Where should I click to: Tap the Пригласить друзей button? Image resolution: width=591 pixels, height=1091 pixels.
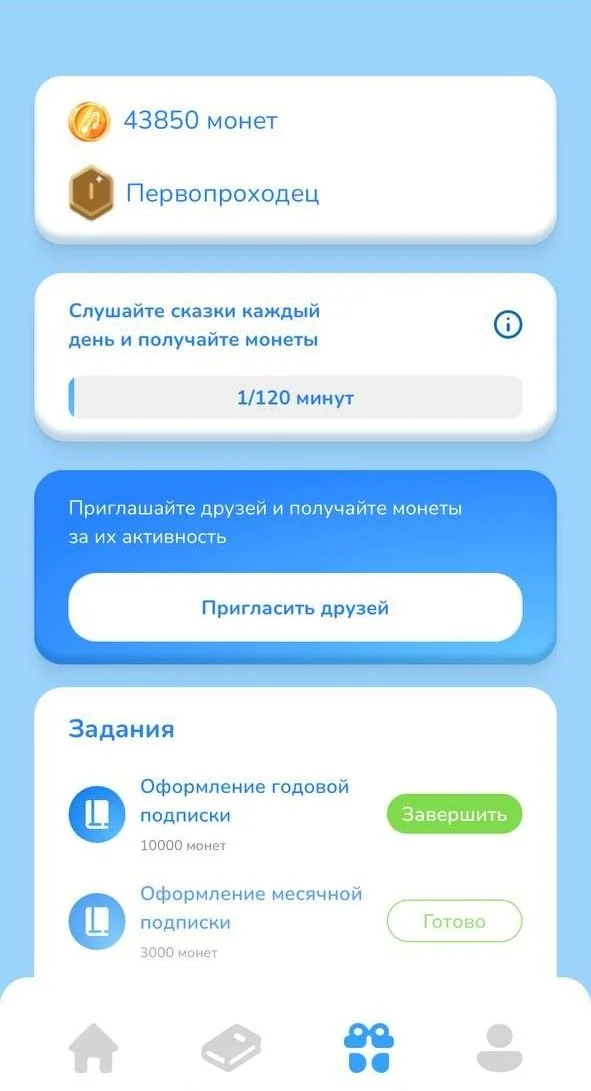pyautogui.click(x=295, y=607)
